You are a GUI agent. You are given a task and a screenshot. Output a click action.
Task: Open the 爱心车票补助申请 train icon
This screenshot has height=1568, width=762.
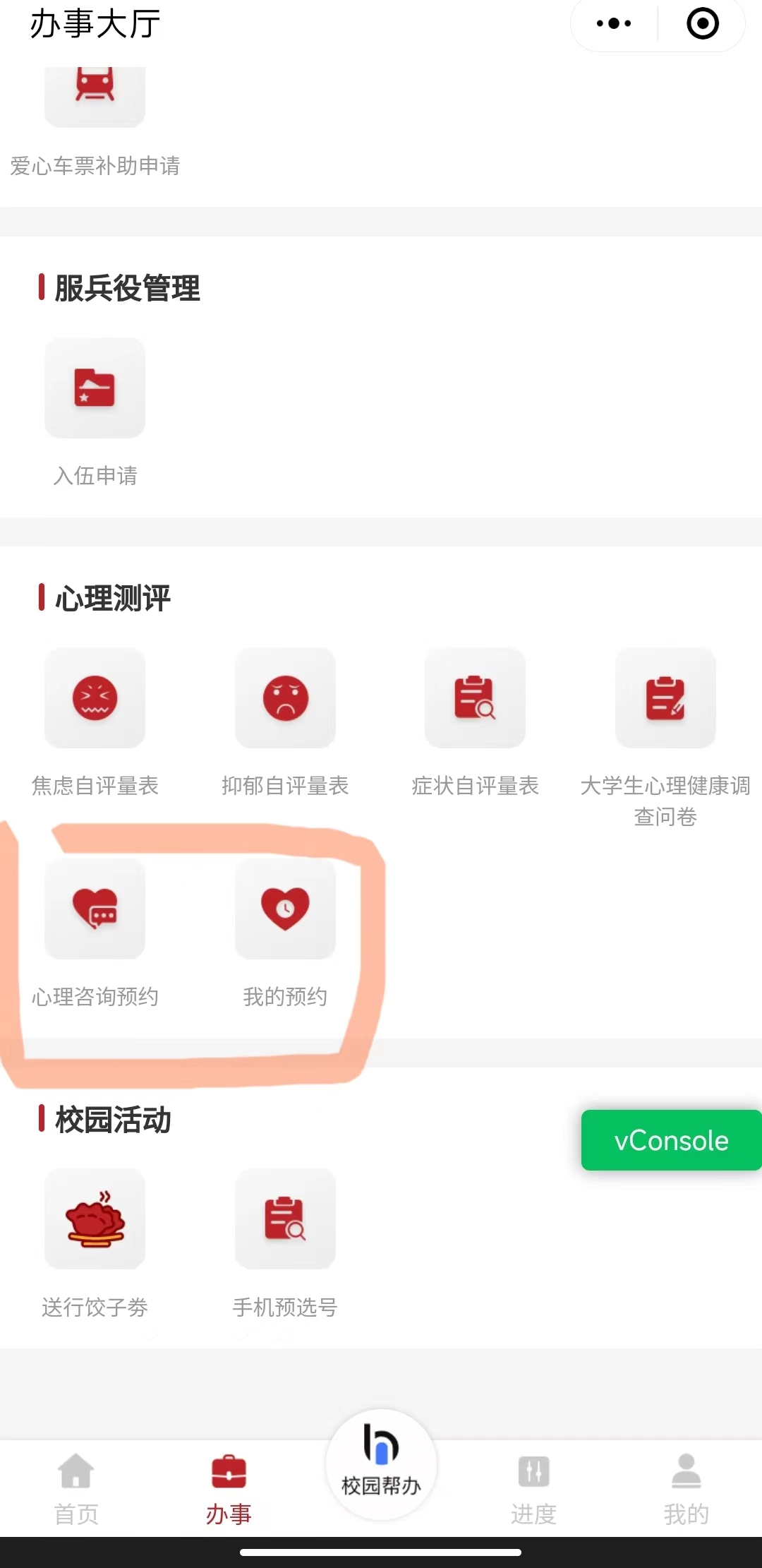[95, 92]
